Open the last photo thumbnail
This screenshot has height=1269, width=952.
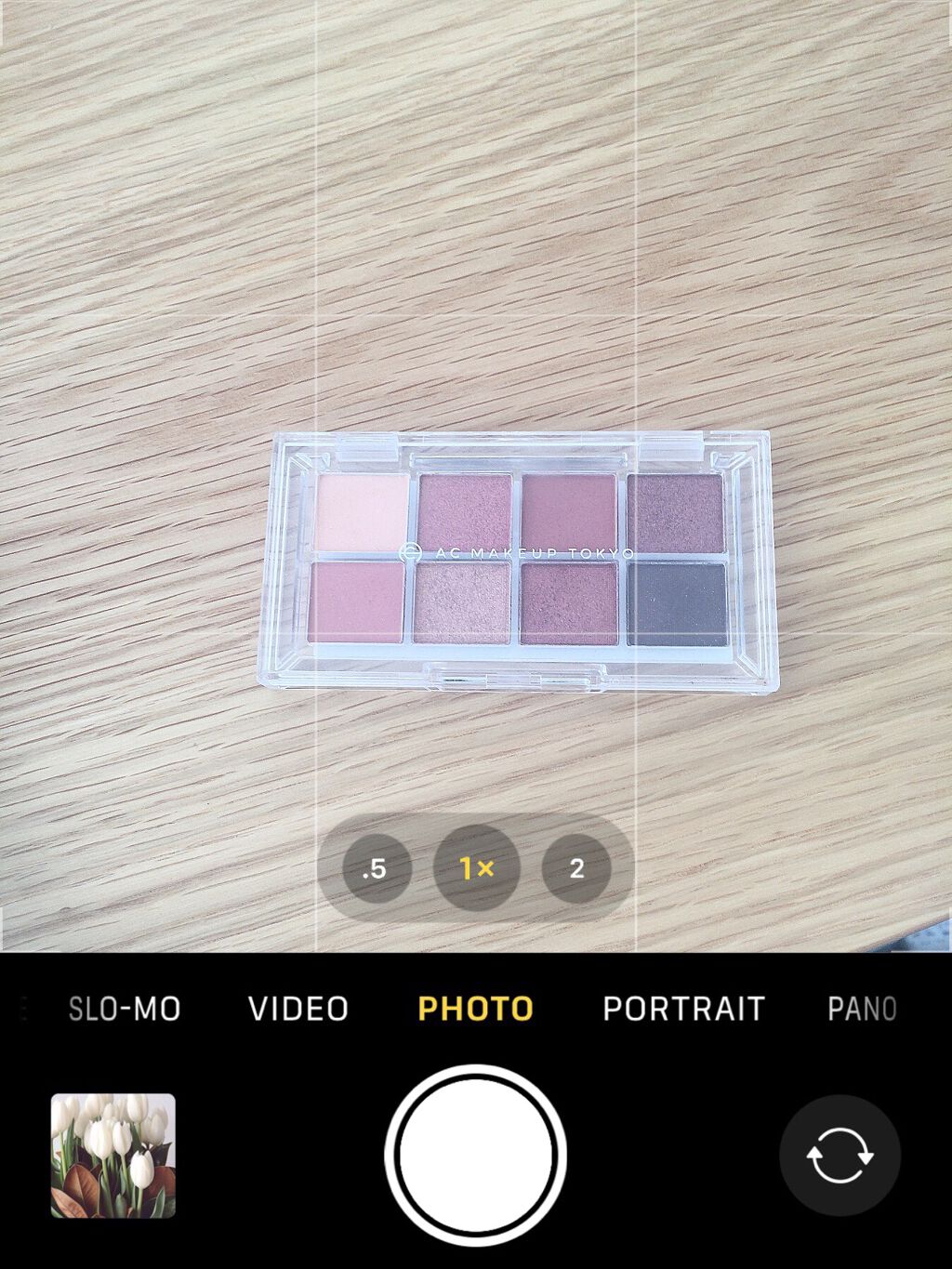[x=112, y=1155]
